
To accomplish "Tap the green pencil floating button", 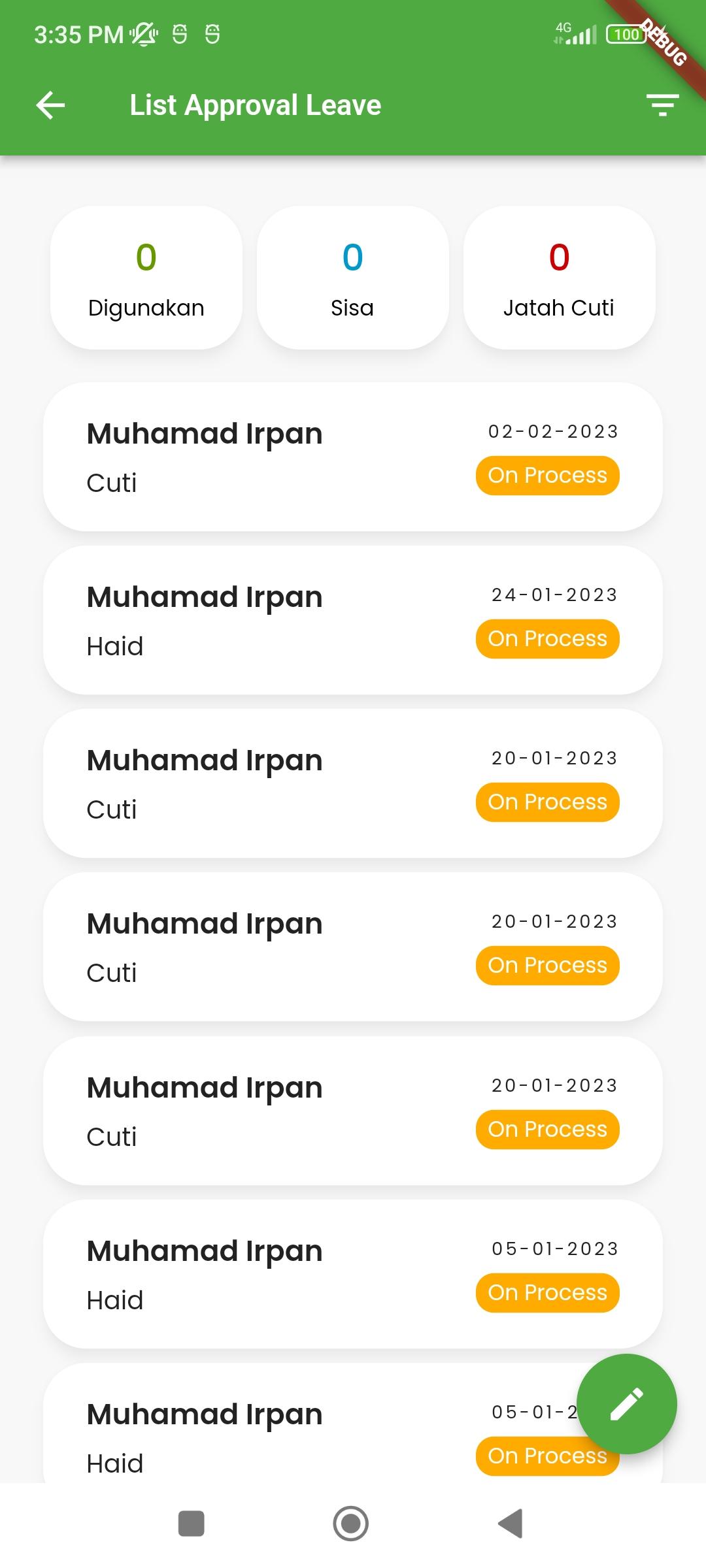I will (627, 1404).
